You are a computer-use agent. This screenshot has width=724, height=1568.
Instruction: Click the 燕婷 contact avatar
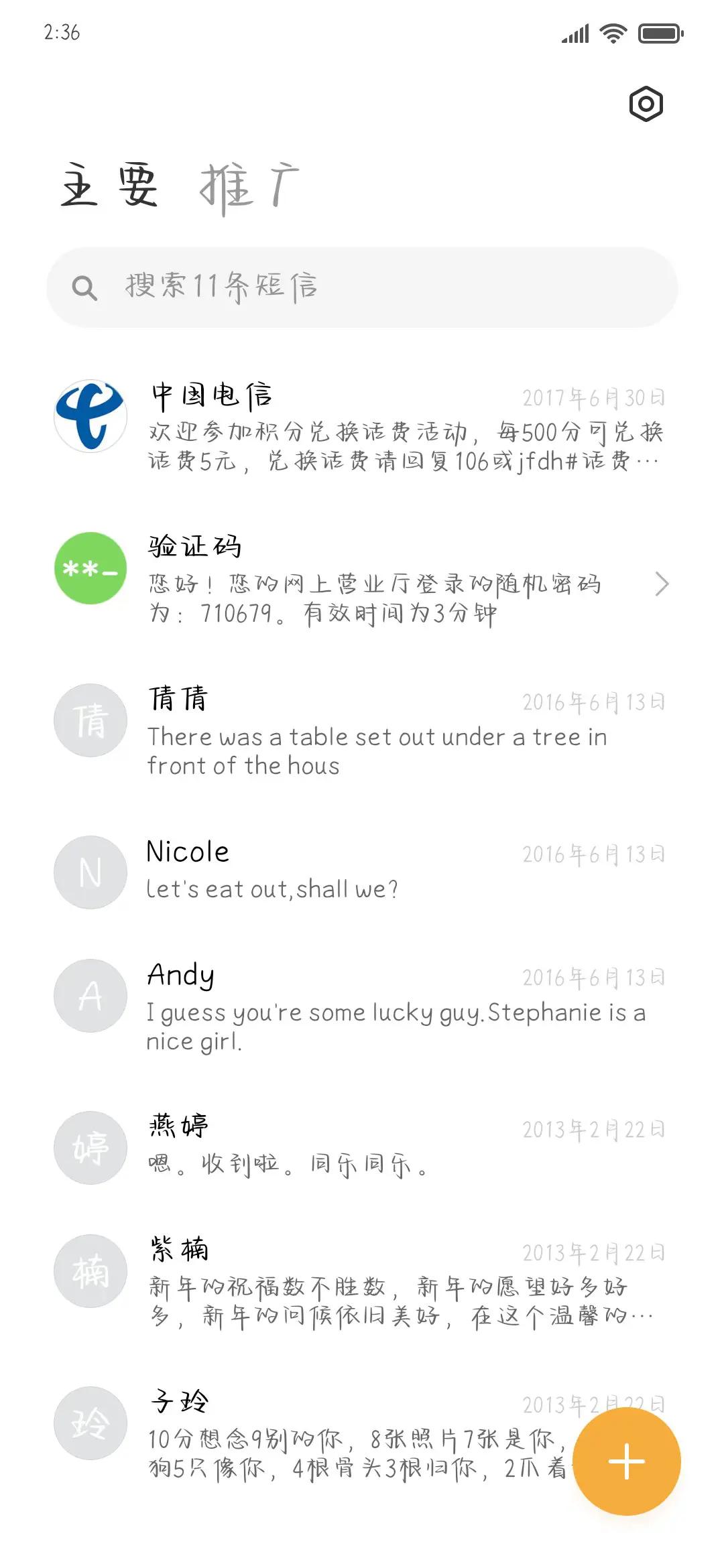pos(90,1148)
